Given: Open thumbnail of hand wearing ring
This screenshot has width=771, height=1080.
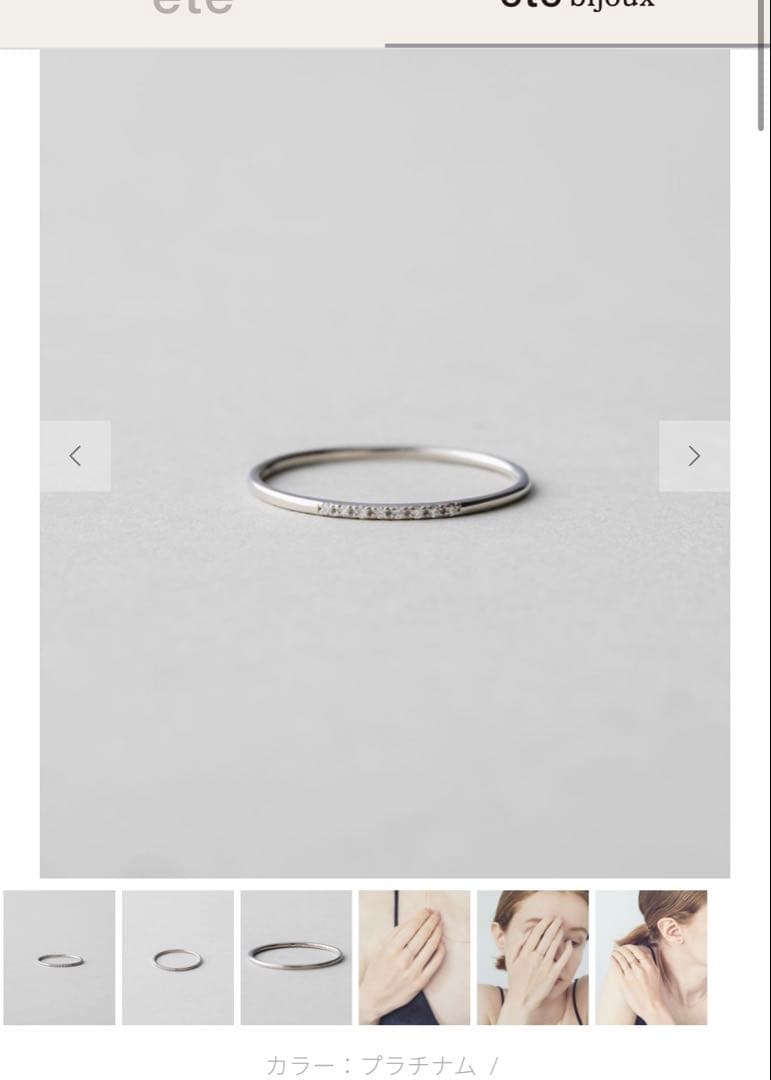Looking at the screenshot, I should 414,958.
